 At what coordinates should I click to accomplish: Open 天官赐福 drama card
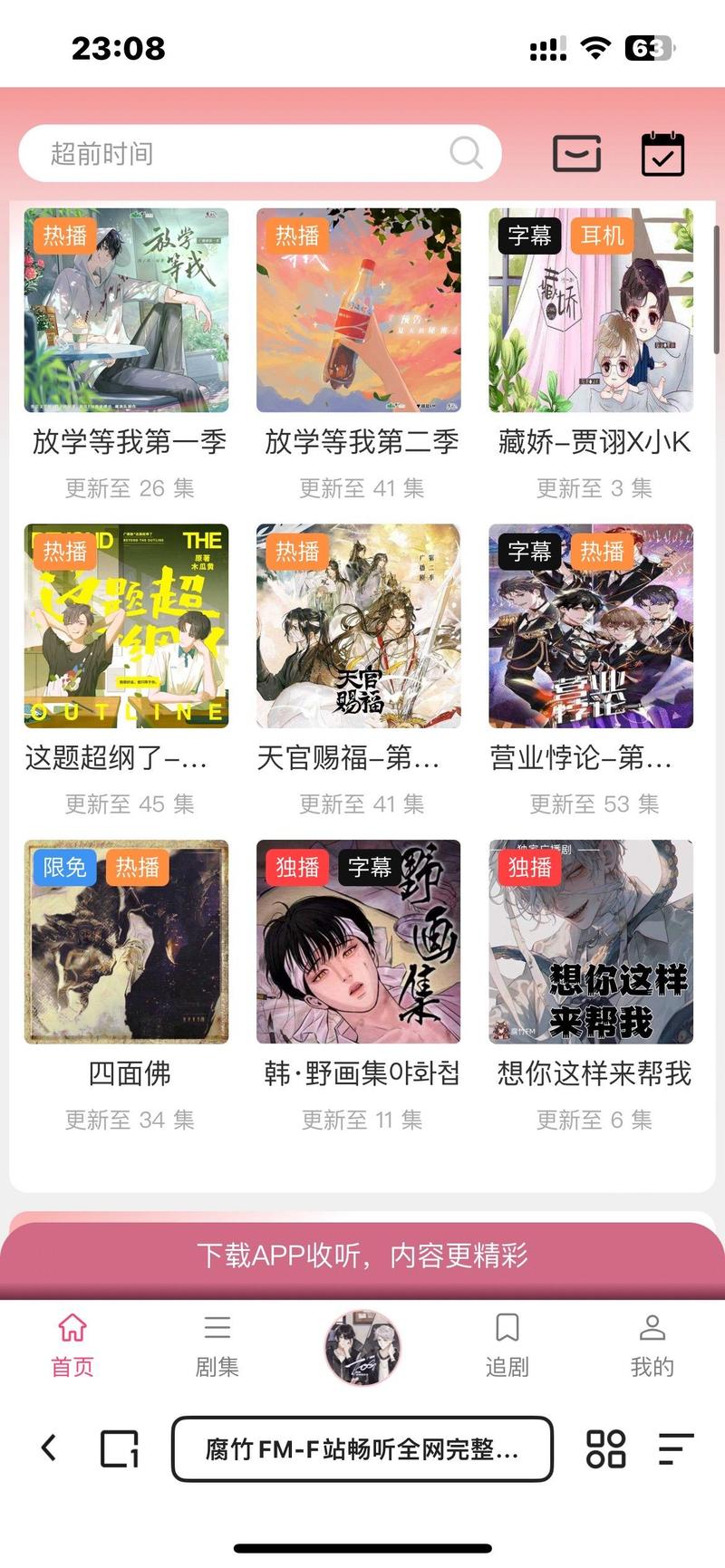pyautogui.click(x=359, y=626)
